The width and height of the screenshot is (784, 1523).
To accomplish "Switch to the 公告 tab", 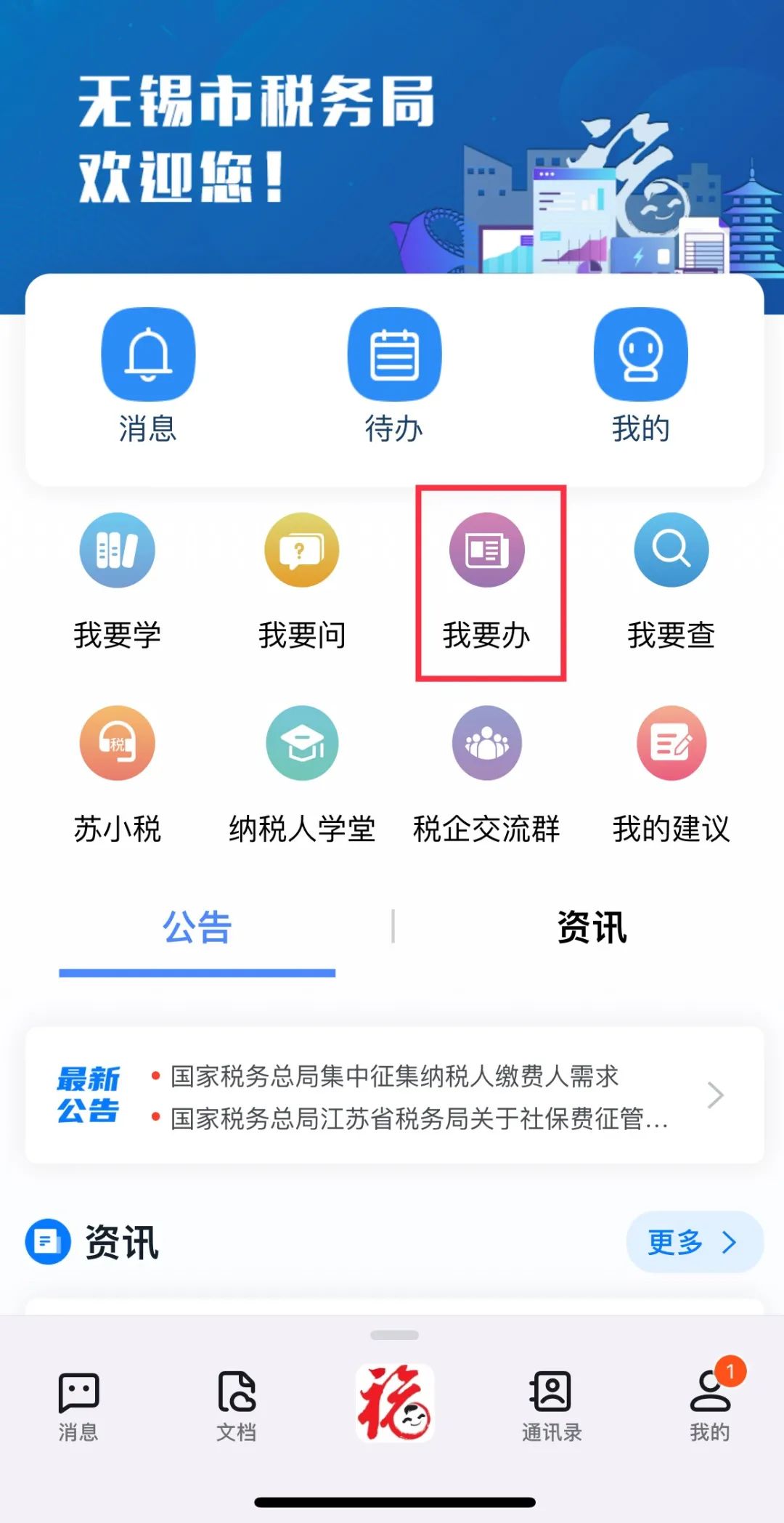I will tap(197, 927).
